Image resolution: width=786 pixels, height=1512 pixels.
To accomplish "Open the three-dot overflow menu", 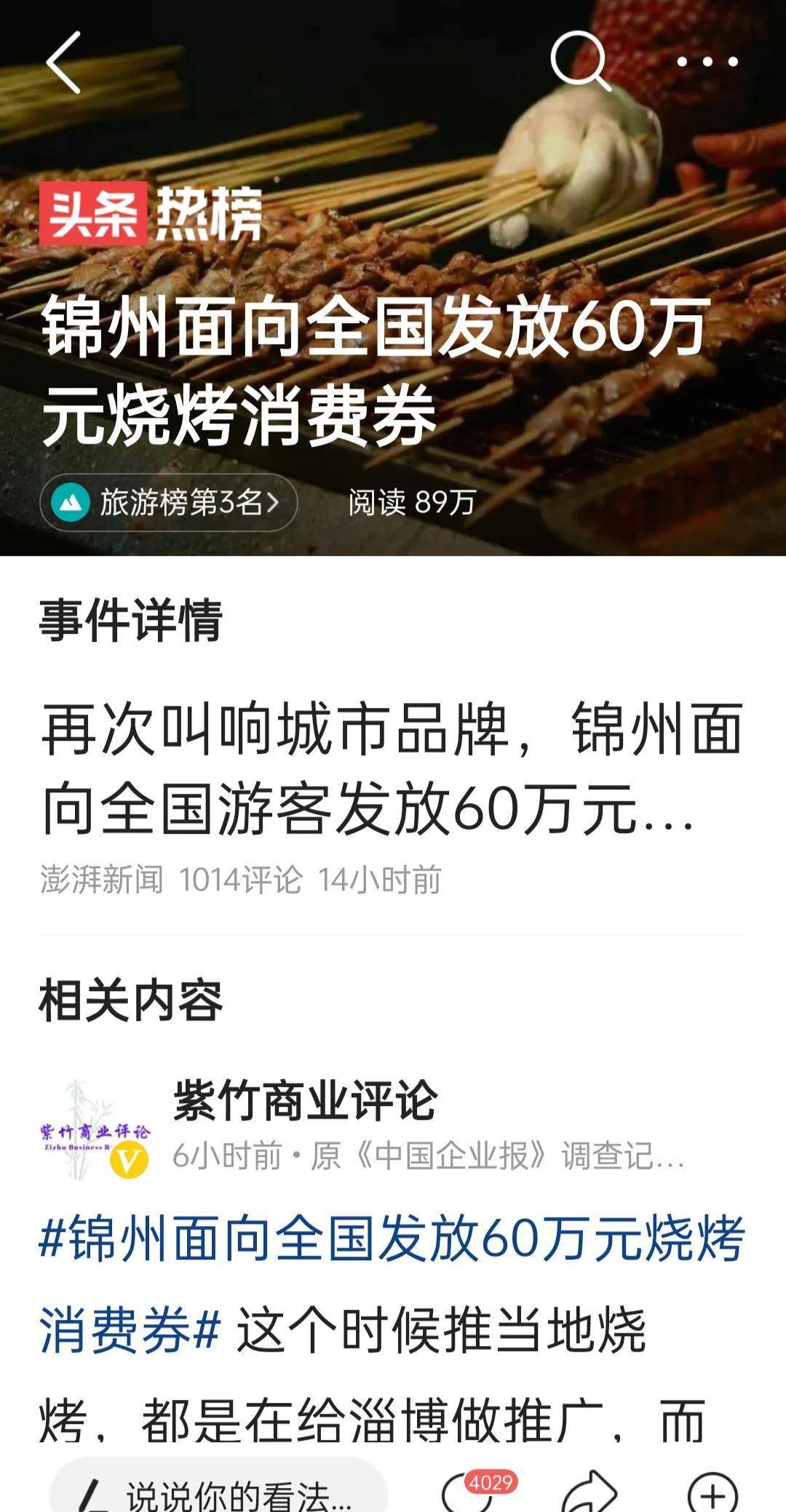I will [x=707, y=63].
